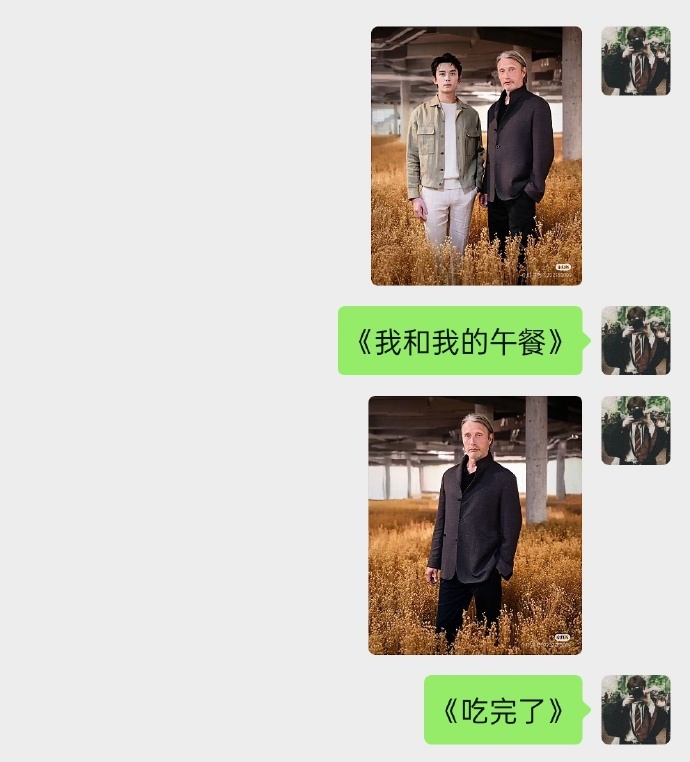Open the photo of one man standing alone
Screen dimensions: 690x762
pos(475,525)
